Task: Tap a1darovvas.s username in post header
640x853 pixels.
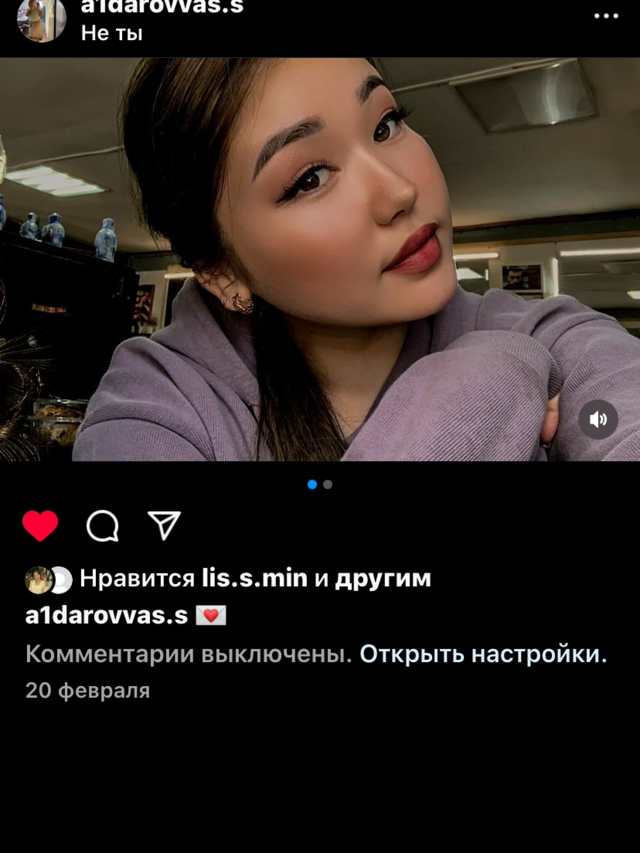Action: click(x=161, y=7)
